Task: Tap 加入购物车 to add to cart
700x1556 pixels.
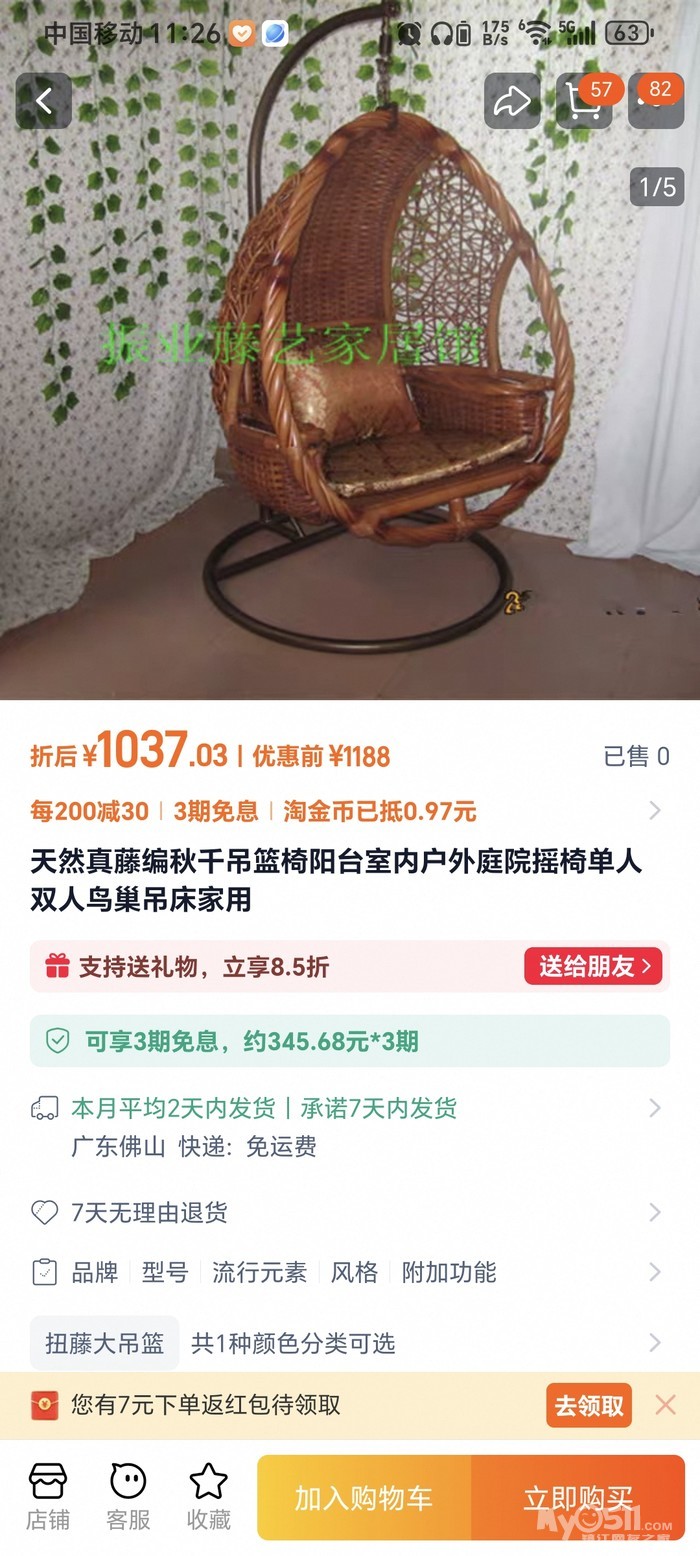Action: pyautogui.click(x=363, y=1498)
